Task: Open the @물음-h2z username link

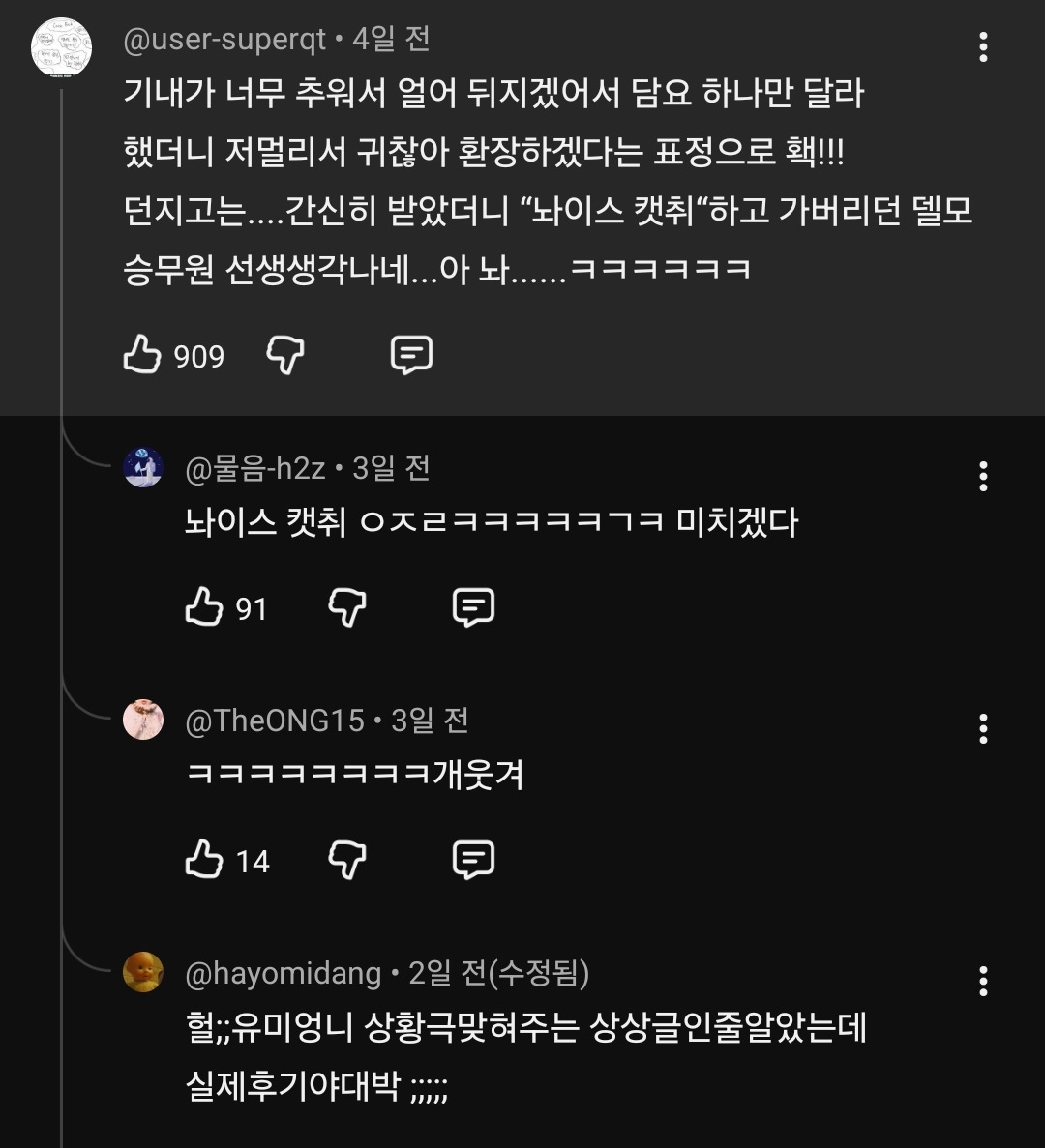Action: [255, 468]
